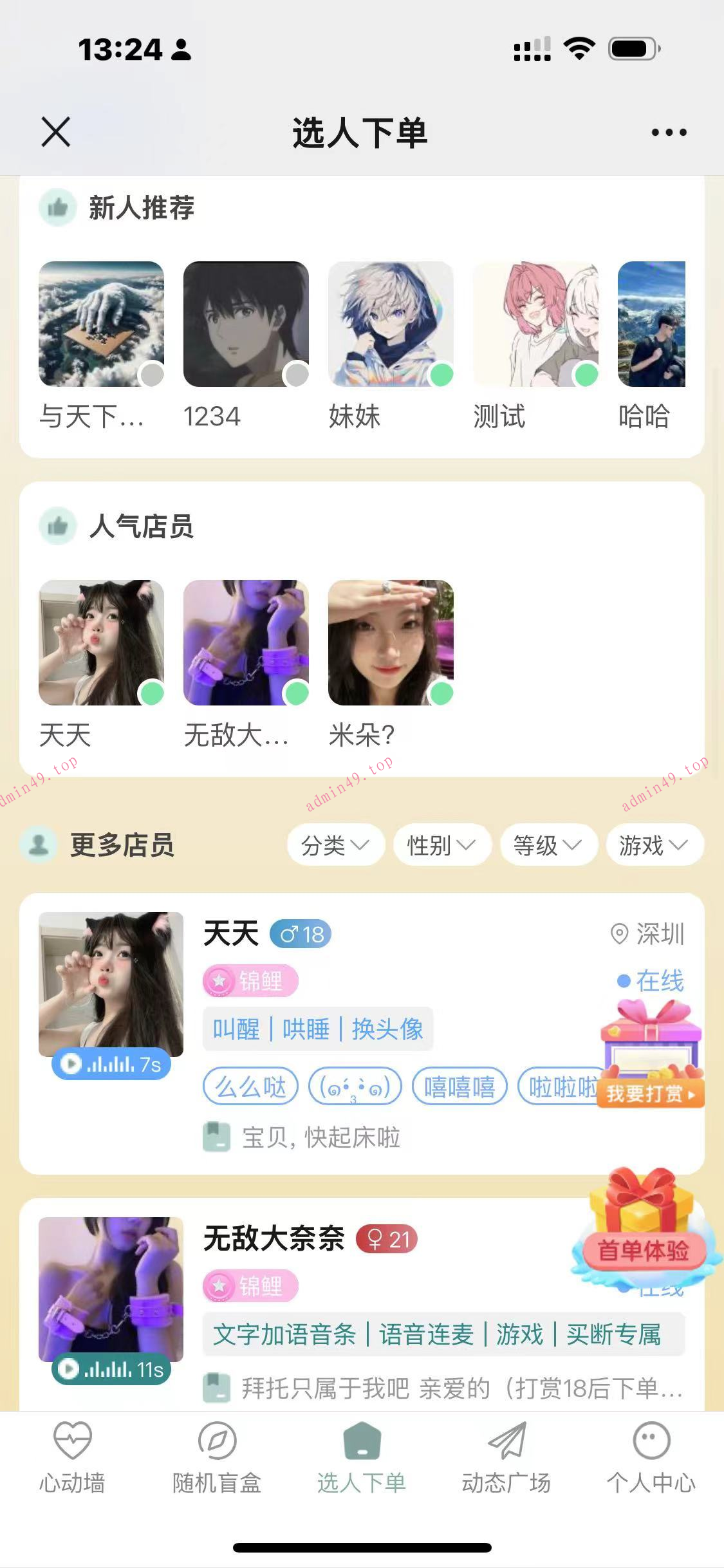Open popular staff member 米朵?
The image size is (724, 1568).
(x=390, y=643)
